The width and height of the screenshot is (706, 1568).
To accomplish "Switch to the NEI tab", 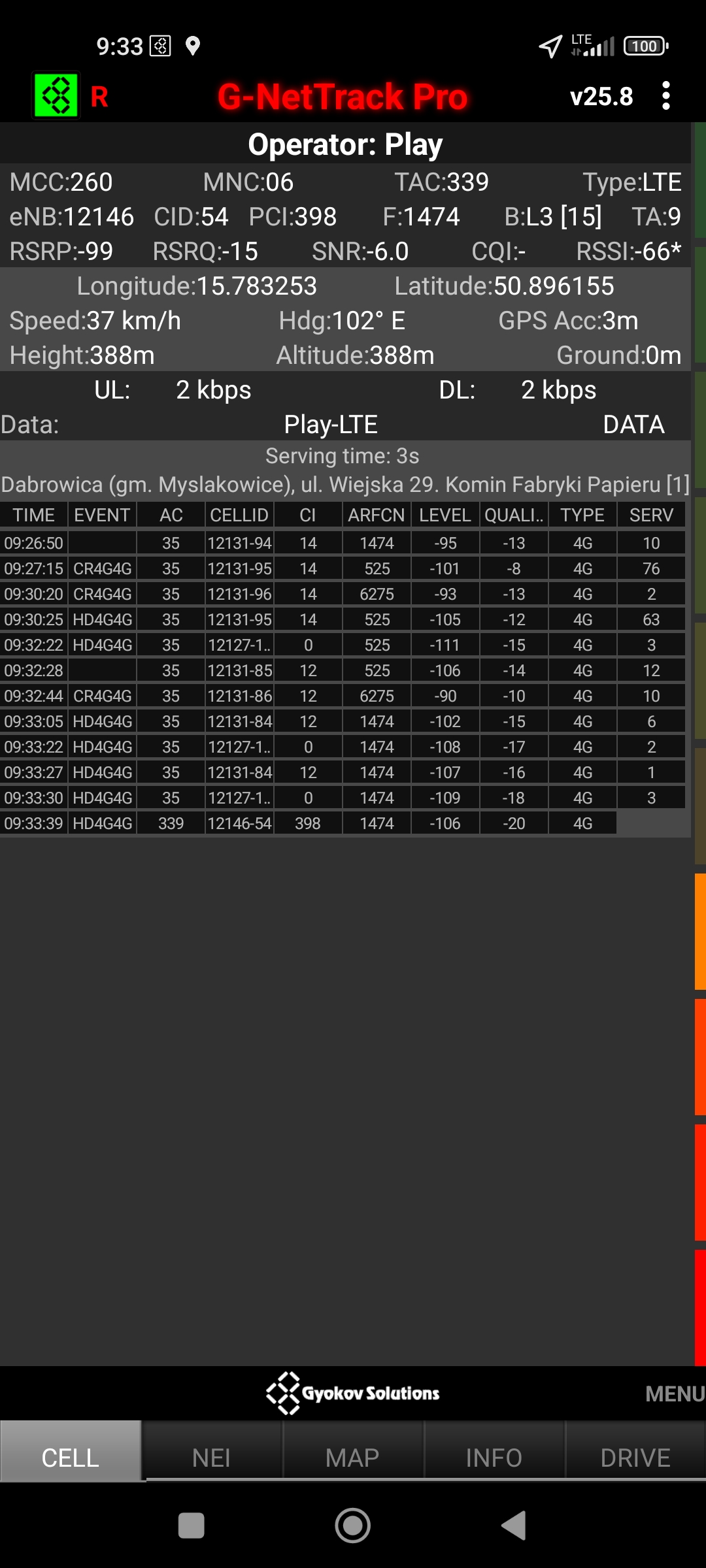I will 211,1457.
